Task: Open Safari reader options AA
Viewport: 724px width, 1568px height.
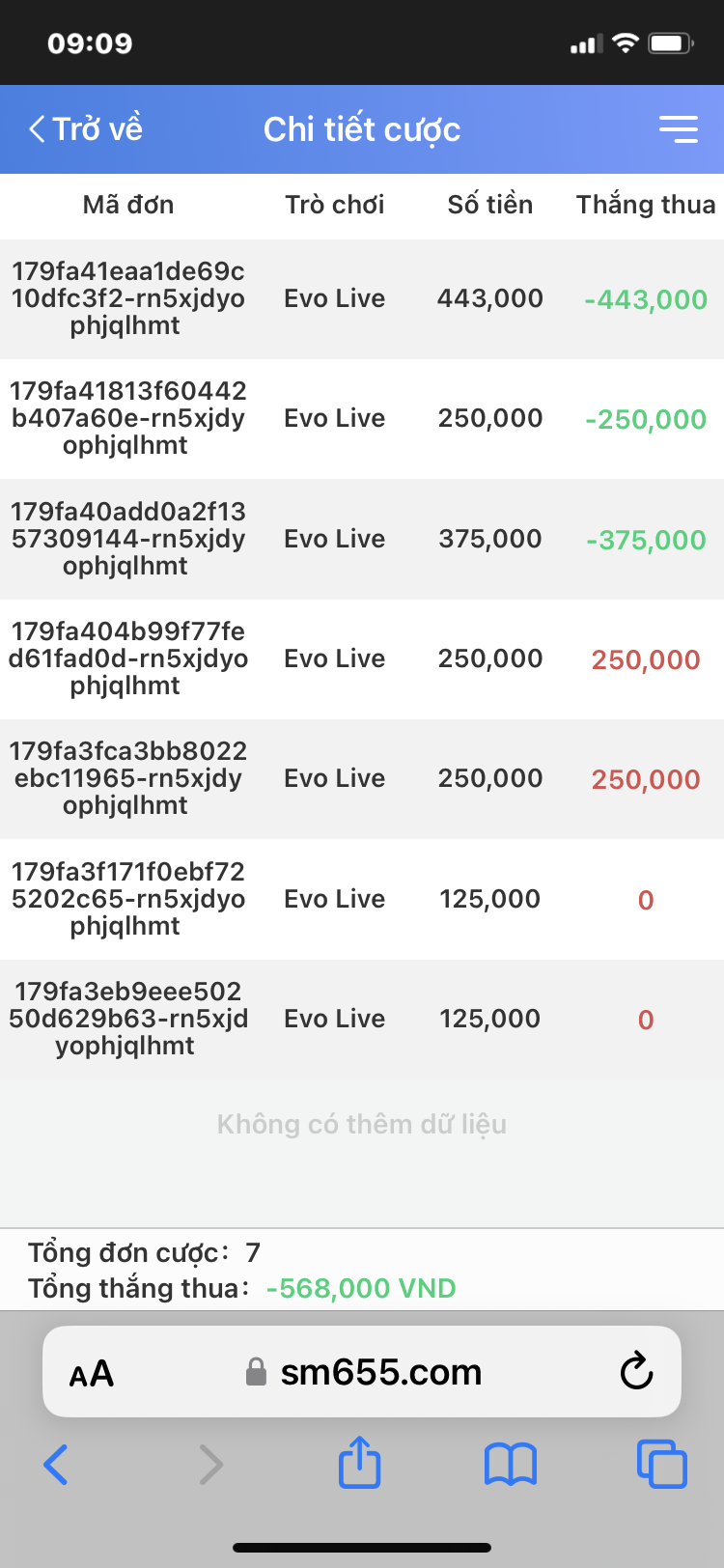Action: point(92,1373)
